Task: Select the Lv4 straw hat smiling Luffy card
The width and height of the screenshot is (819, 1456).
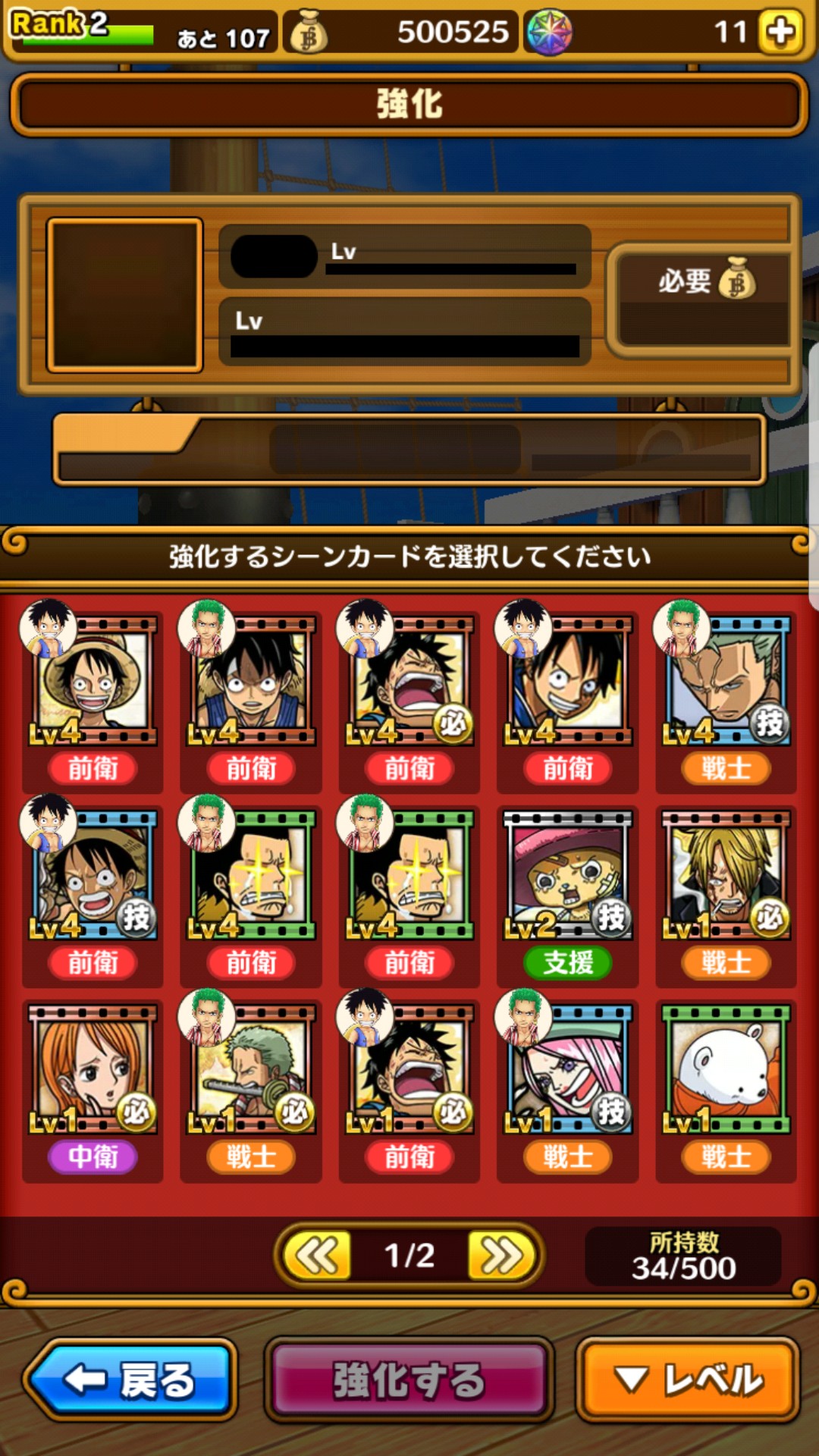Action: pos(93,701)
